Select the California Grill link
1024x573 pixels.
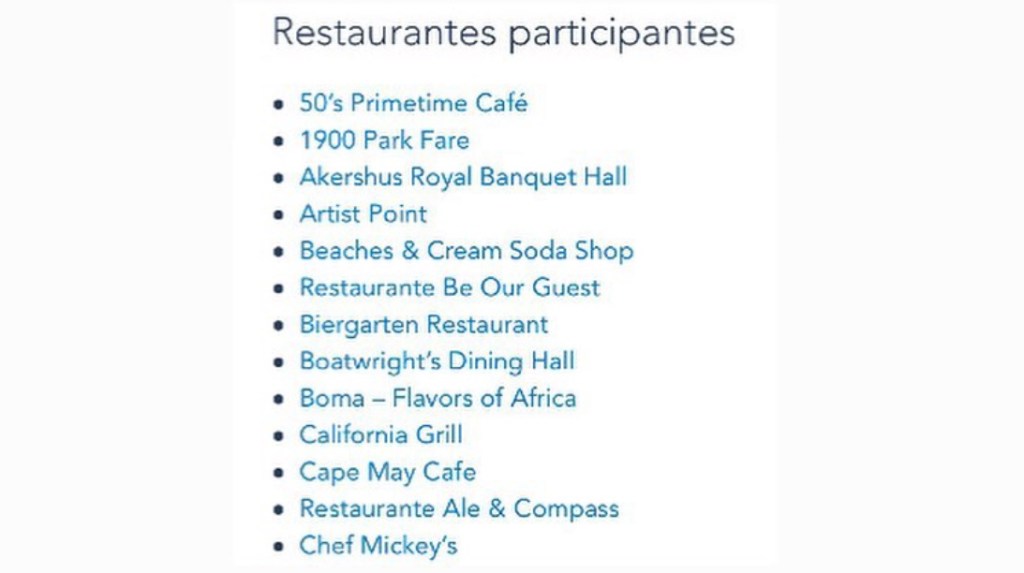[x=381, y=435]
